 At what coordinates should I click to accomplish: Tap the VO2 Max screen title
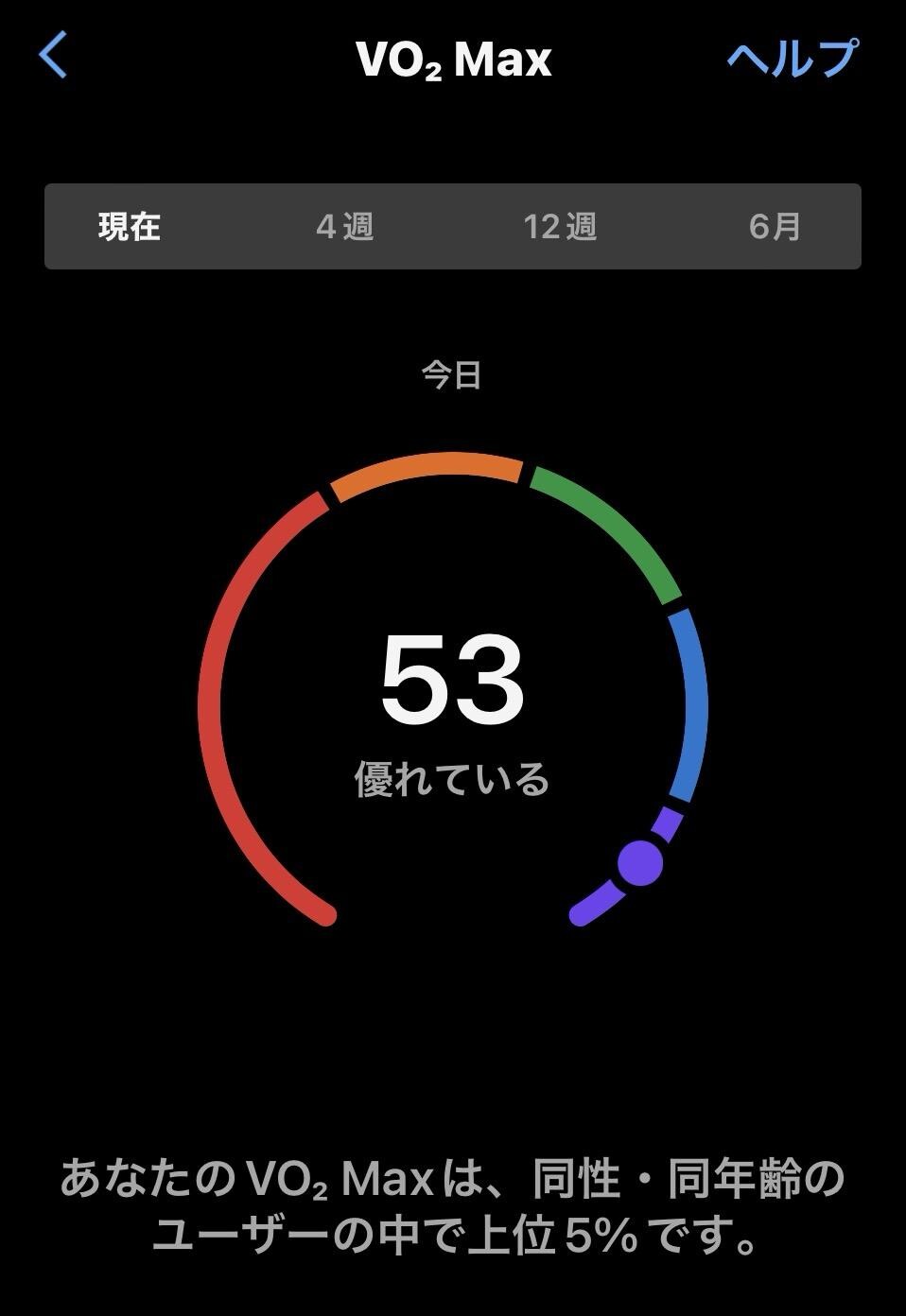(452, 59)
